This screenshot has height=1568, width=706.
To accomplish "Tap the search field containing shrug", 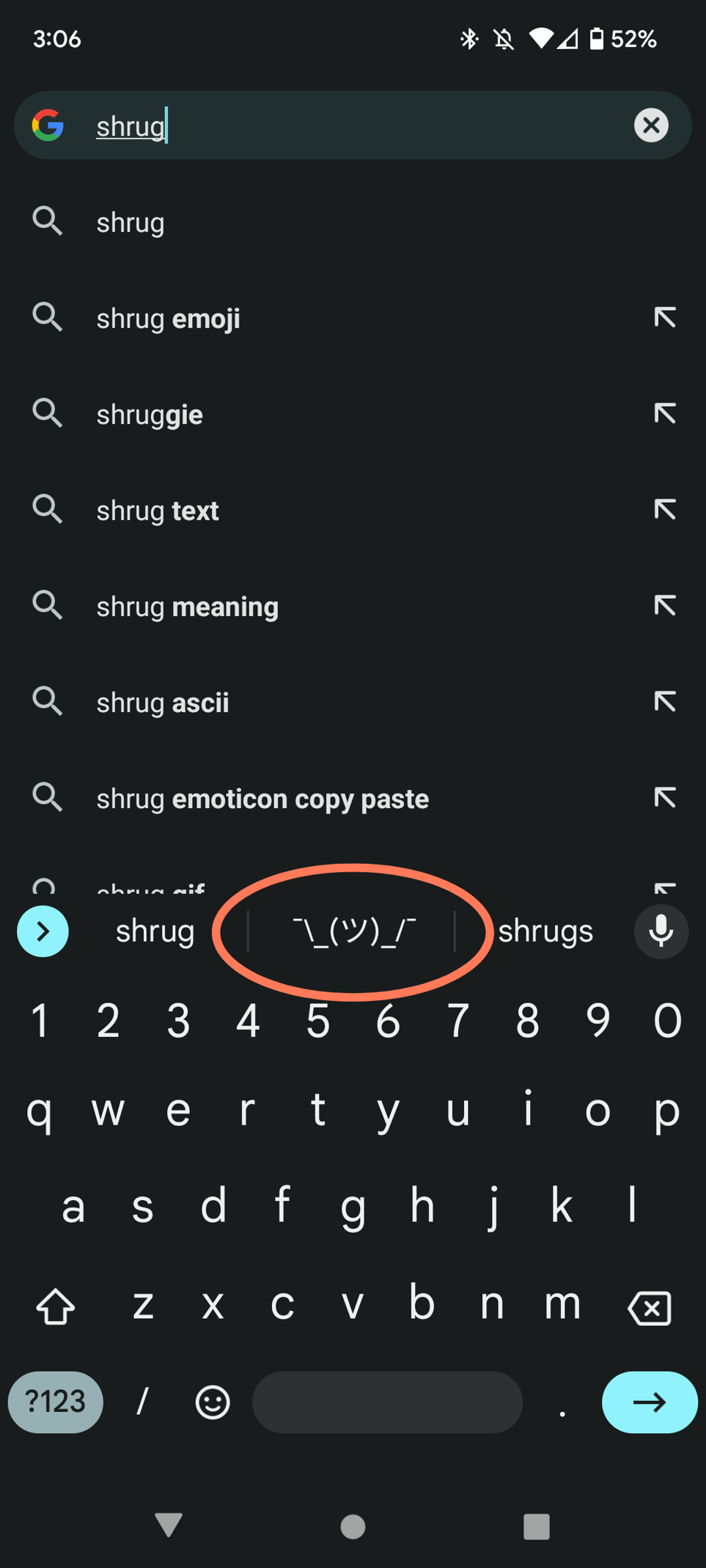I will (x=352, y=125).
